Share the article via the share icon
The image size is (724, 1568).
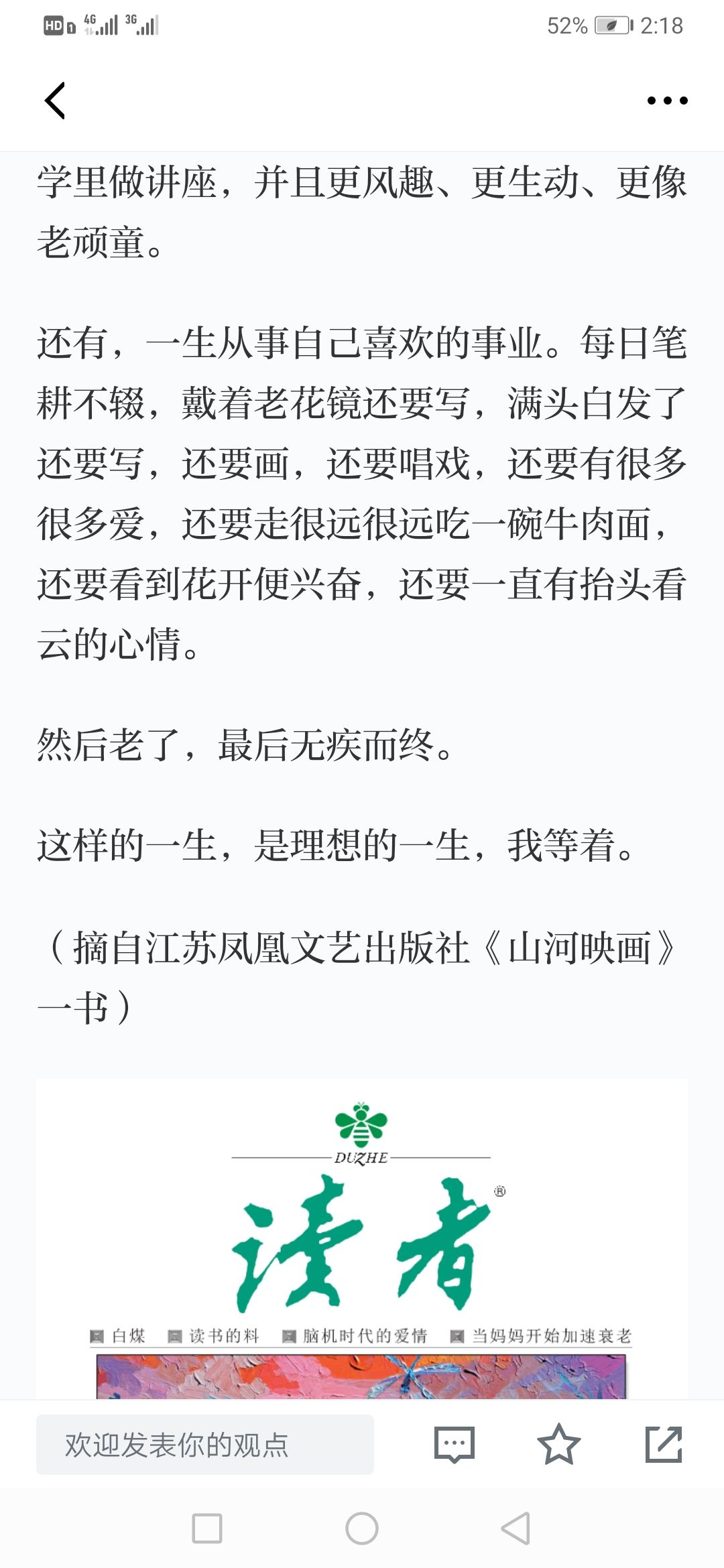coord(664,1444)
